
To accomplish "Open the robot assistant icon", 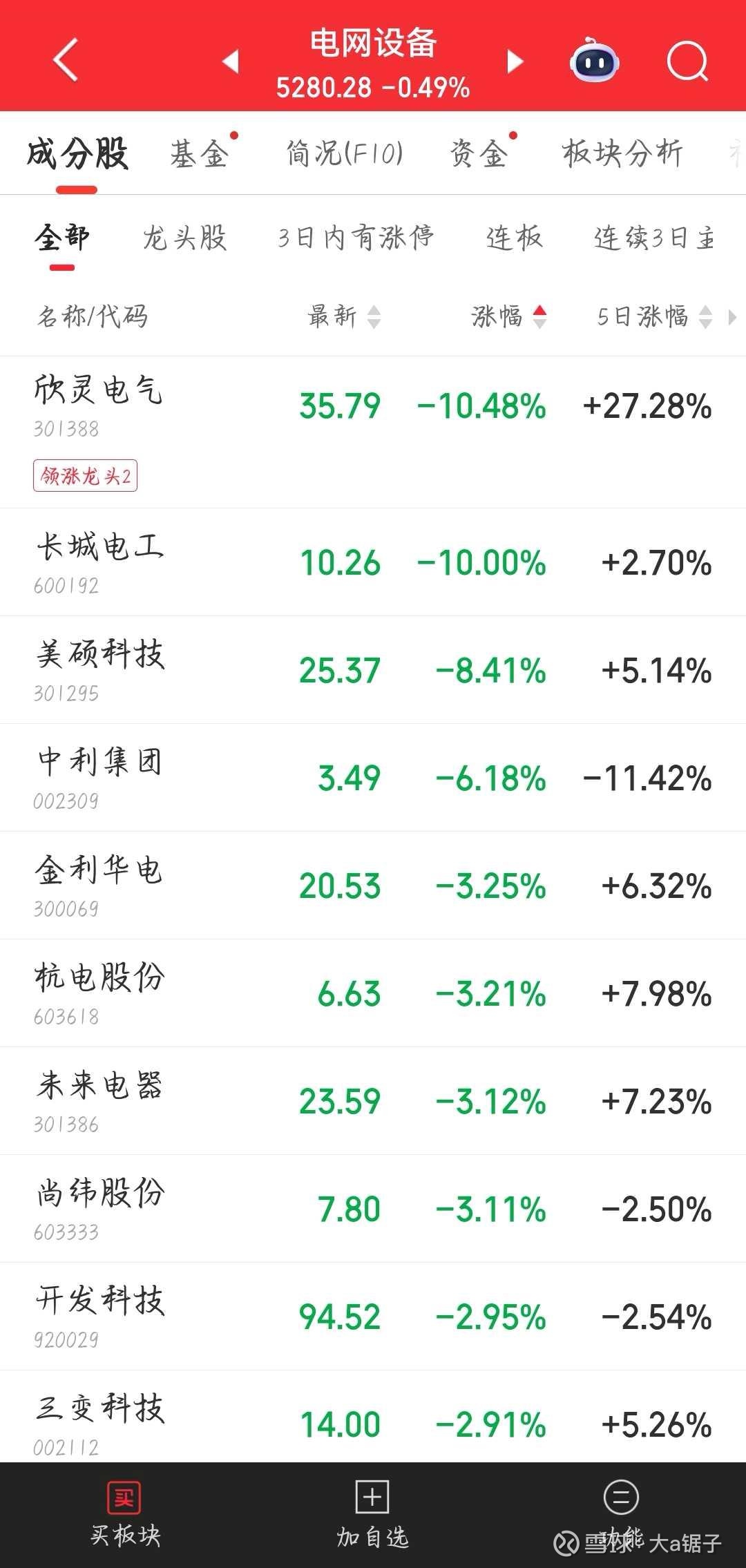I will point(594,61).
